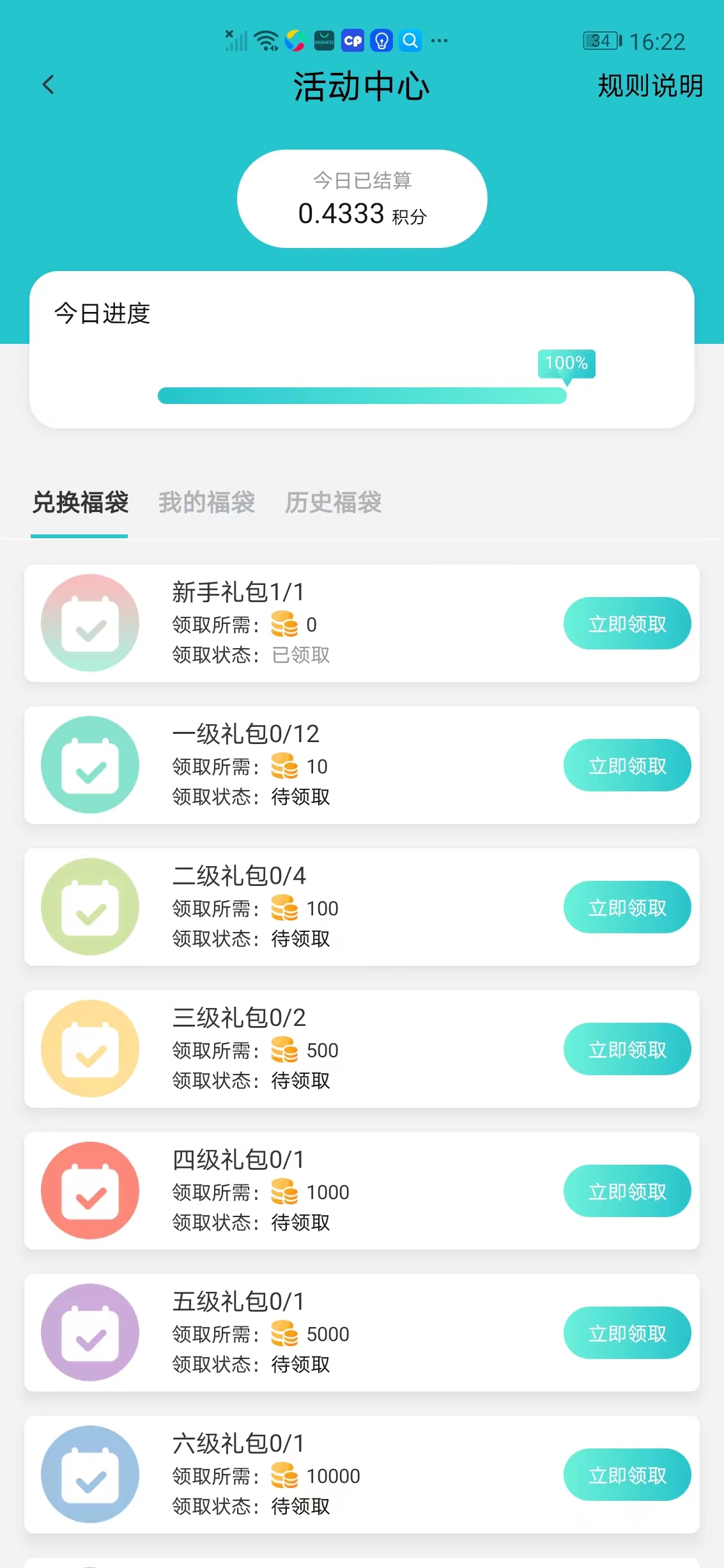Open the 规则说明 page

coord(649,86)
